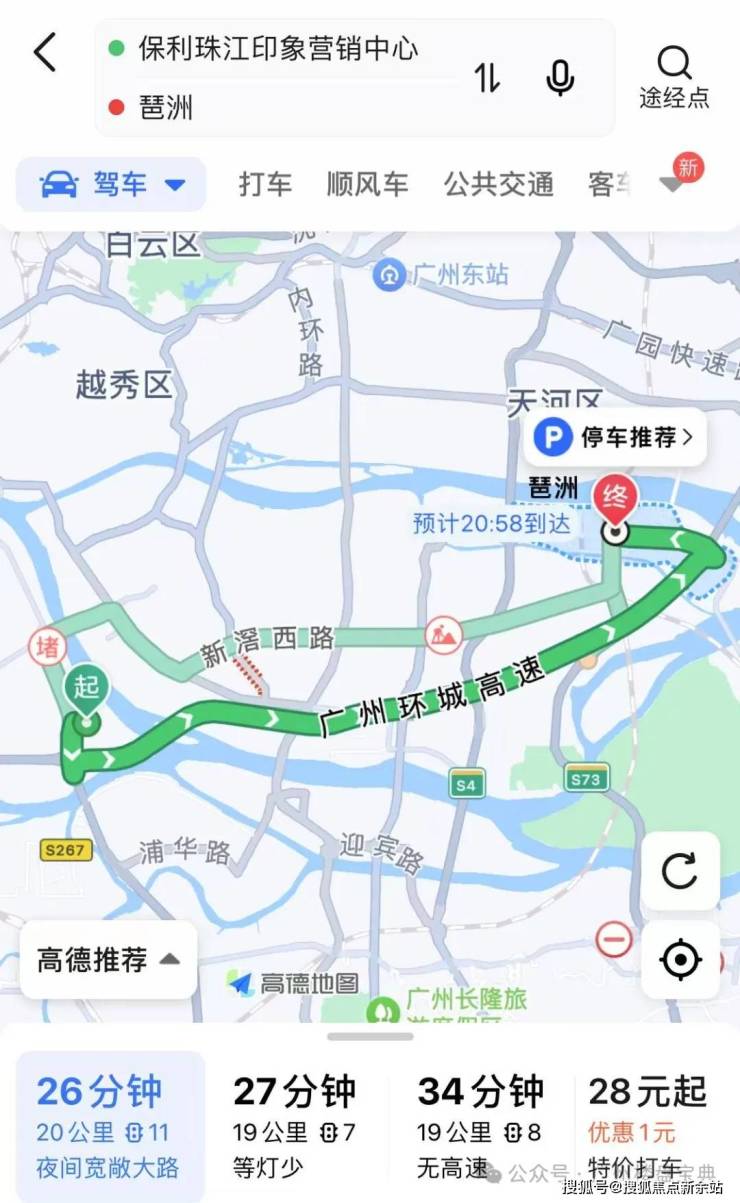
Task: Switch to the 公共交通 tab
Action: [498, 184]
